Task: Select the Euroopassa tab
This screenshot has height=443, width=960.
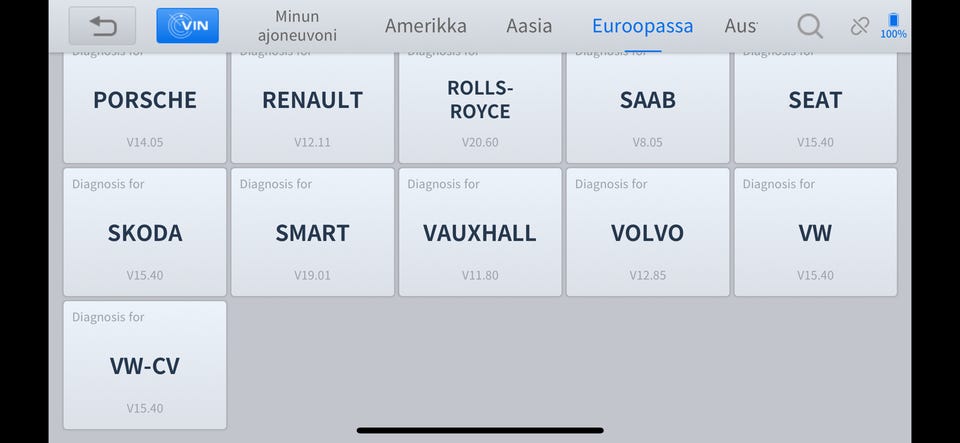Action: [642, 26]
